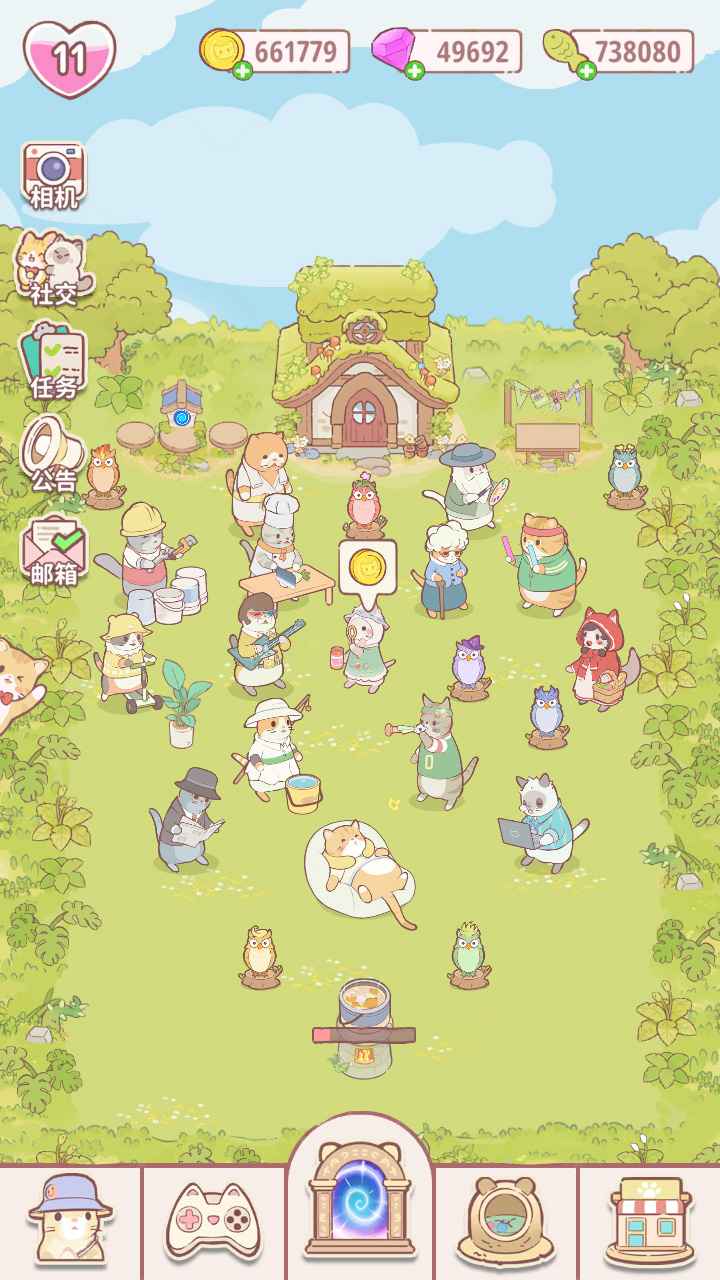The image size is (720, 1280).
Task: Add more fish currency
Action: [586, 69]
